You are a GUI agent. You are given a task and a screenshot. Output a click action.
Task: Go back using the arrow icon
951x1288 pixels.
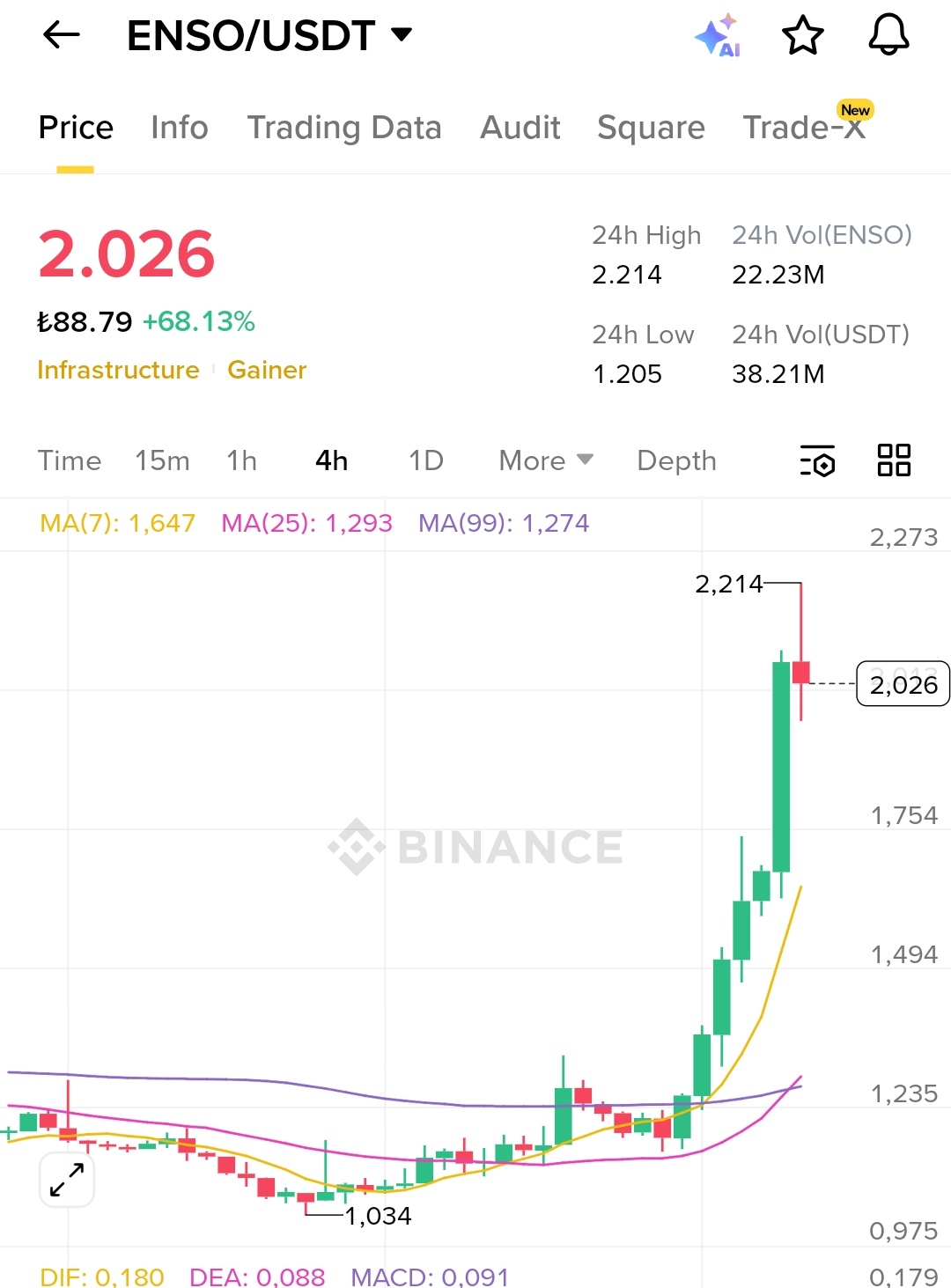tap(61, 35)
